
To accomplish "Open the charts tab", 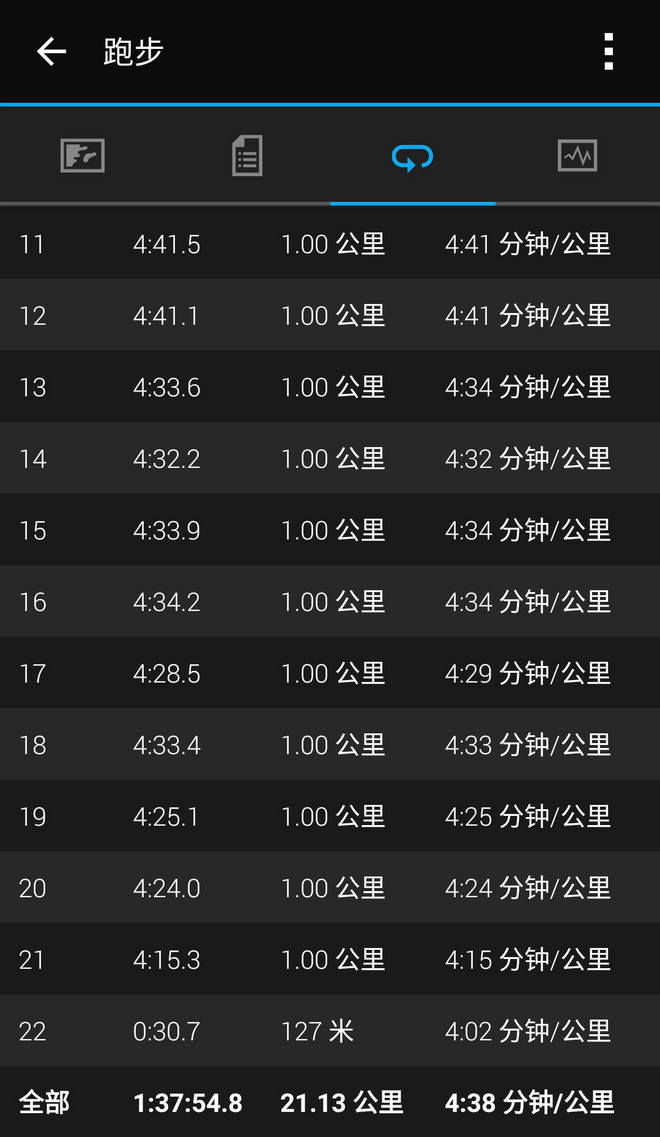I will (x=577, y=156).
